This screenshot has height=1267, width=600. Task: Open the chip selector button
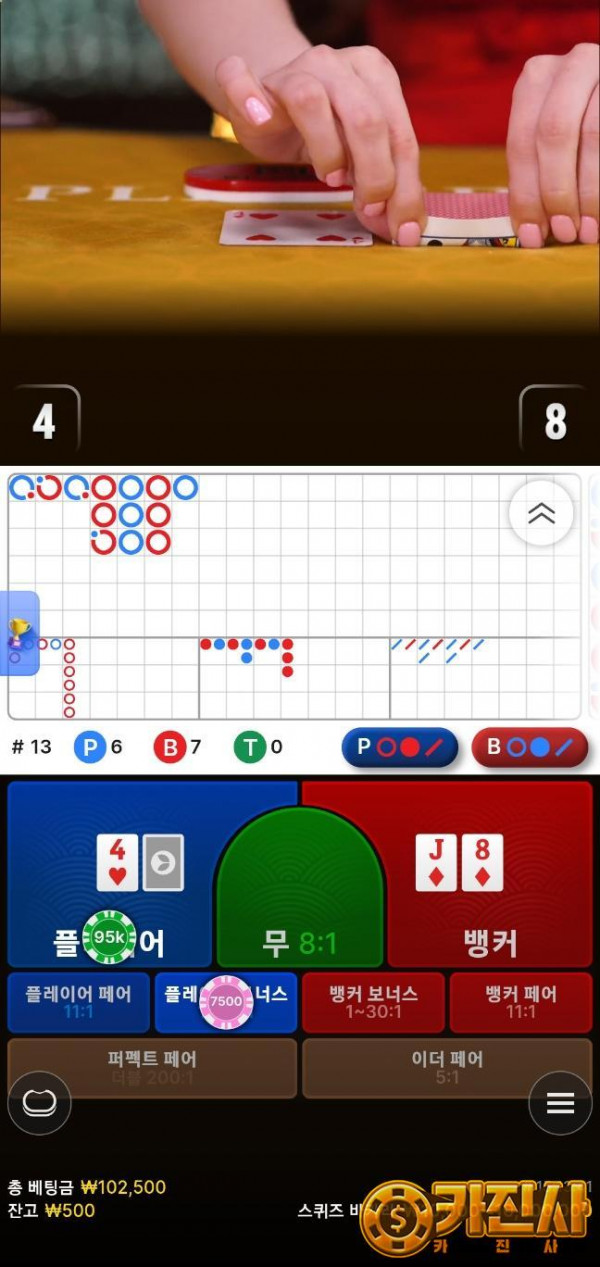(39, 1103)
